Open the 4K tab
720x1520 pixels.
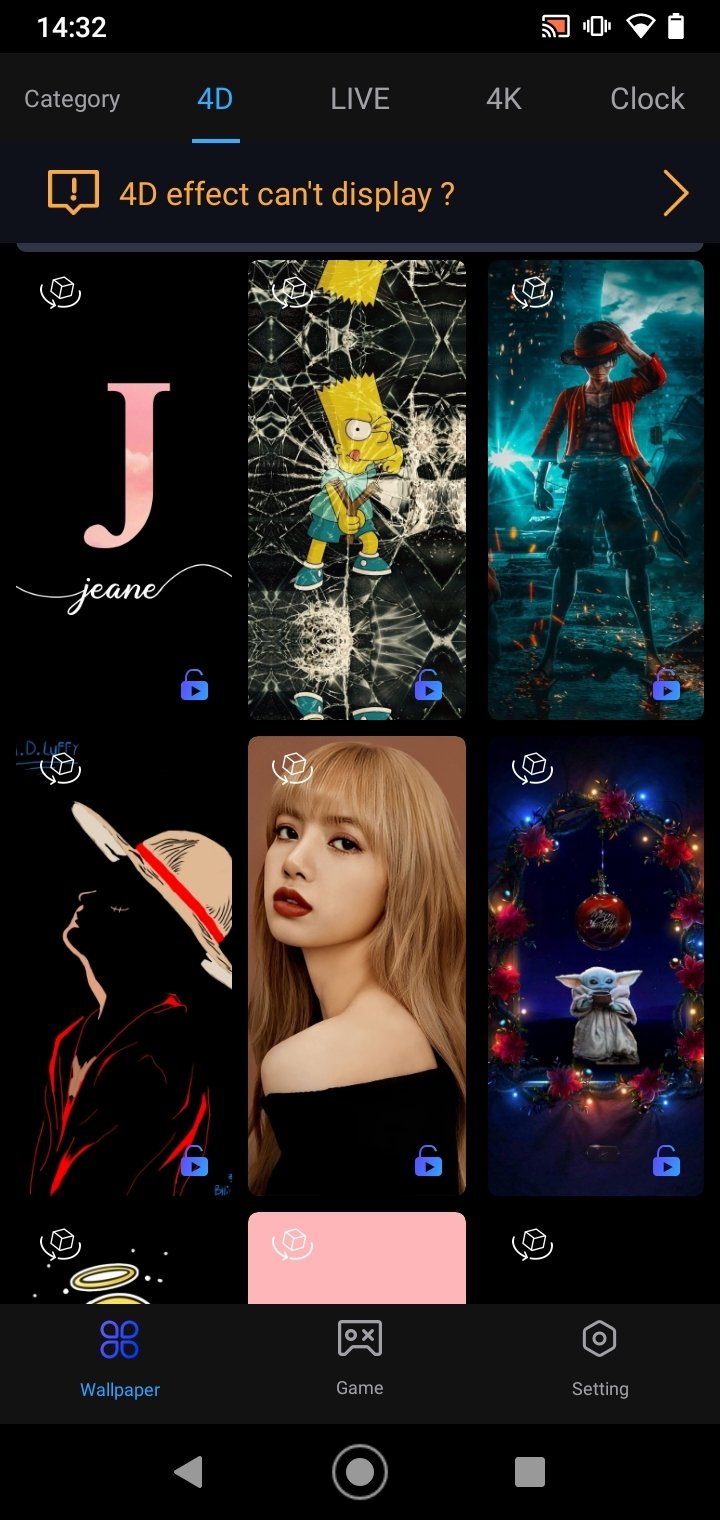(504, 99)
